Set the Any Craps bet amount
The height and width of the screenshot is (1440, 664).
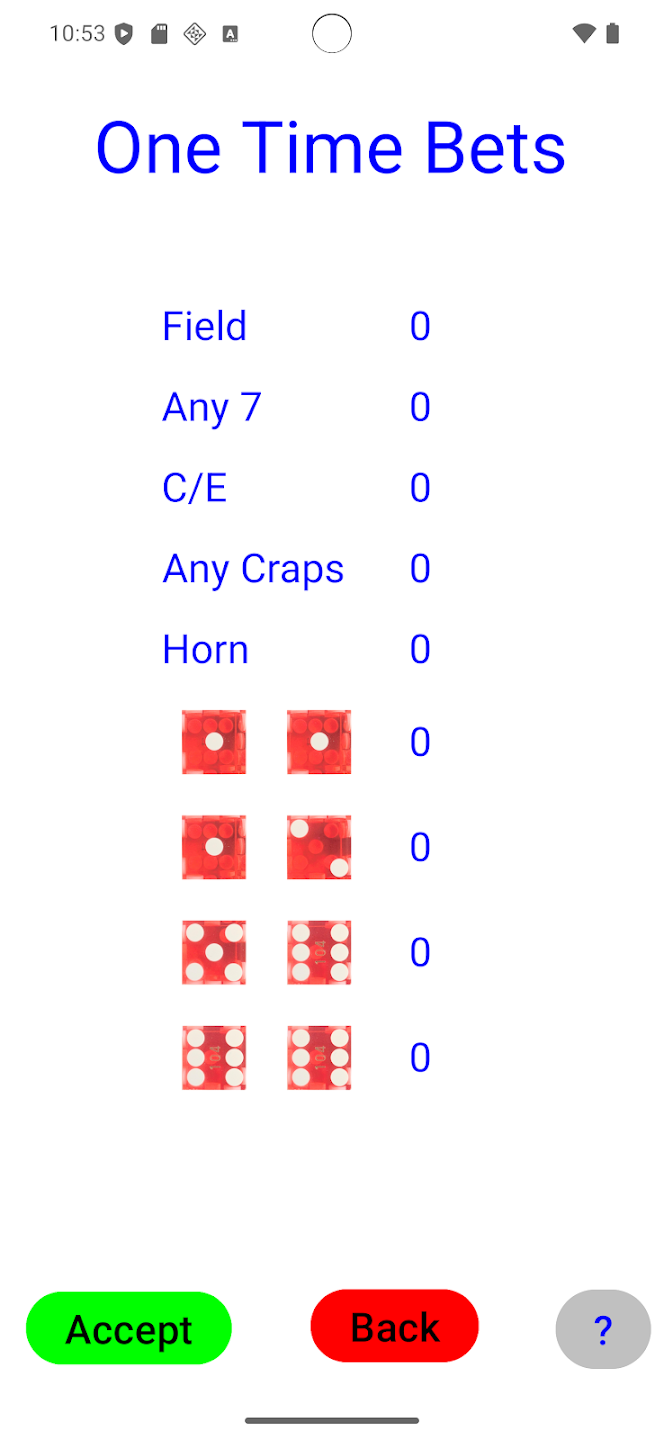pos(420,569)
